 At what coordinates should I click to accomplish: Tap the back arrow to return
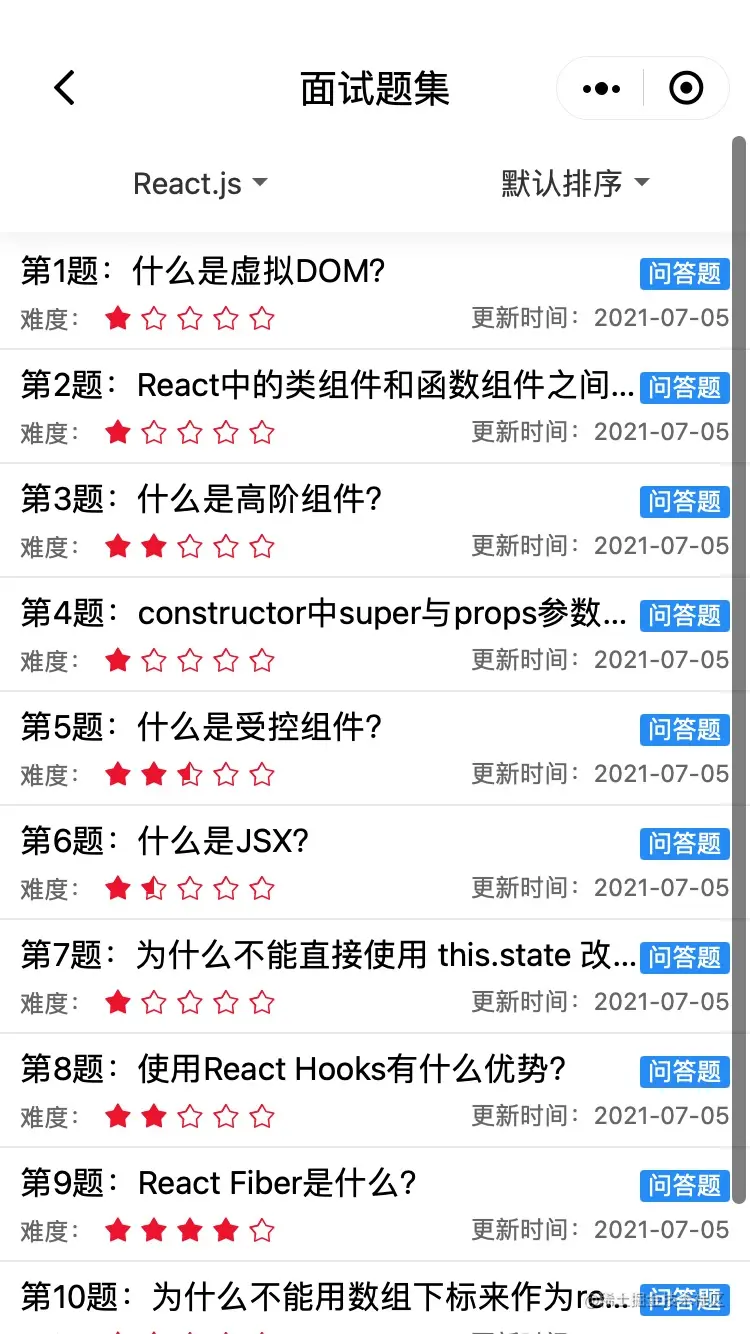[64, 88]
